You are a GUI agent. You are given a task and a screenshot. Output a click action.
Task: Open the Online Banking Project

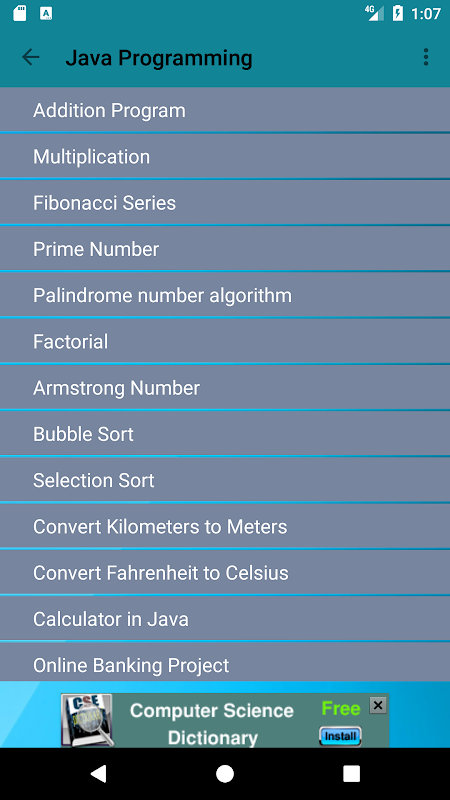point(225,662)
